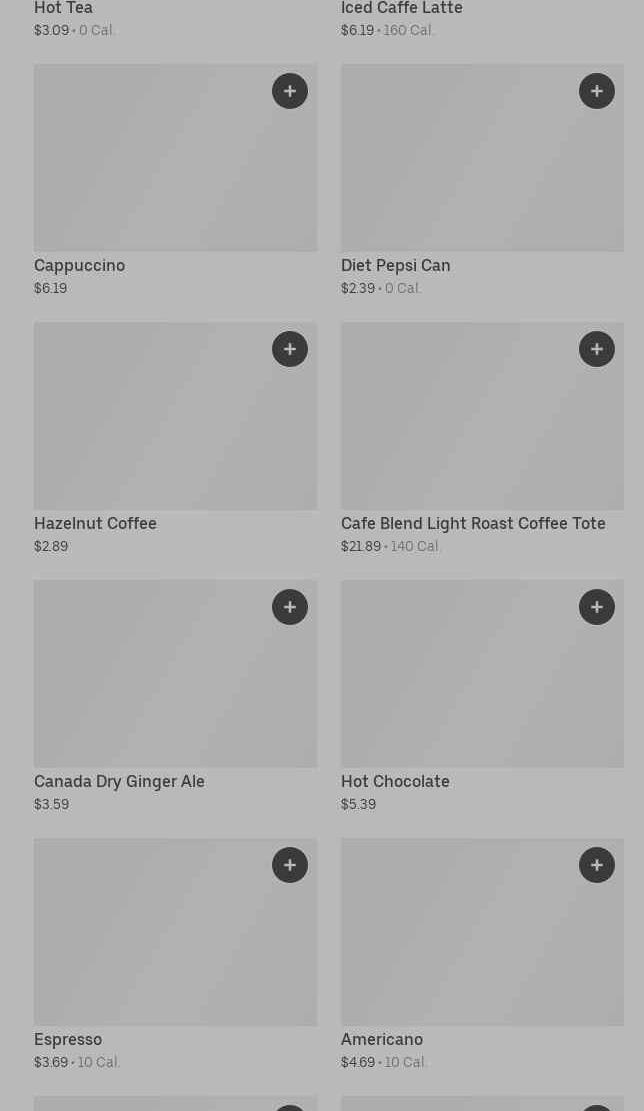The height and width of the screenshot is (1111, 644).
Task: Open the Espresso item card
Action: 150,945
